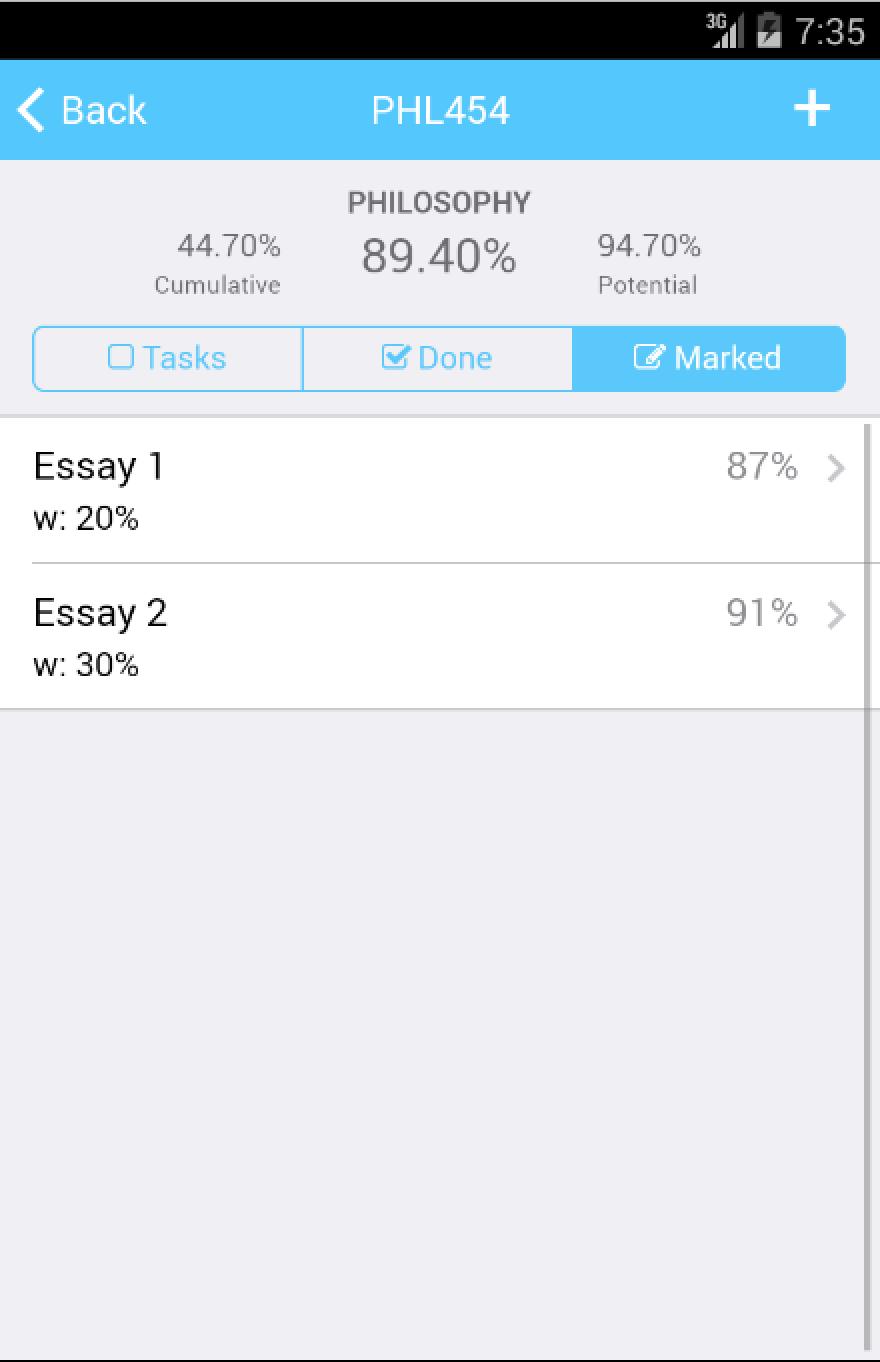Click the overall 89.40% grade
The image size is (880, 1362).
[439, 257]
